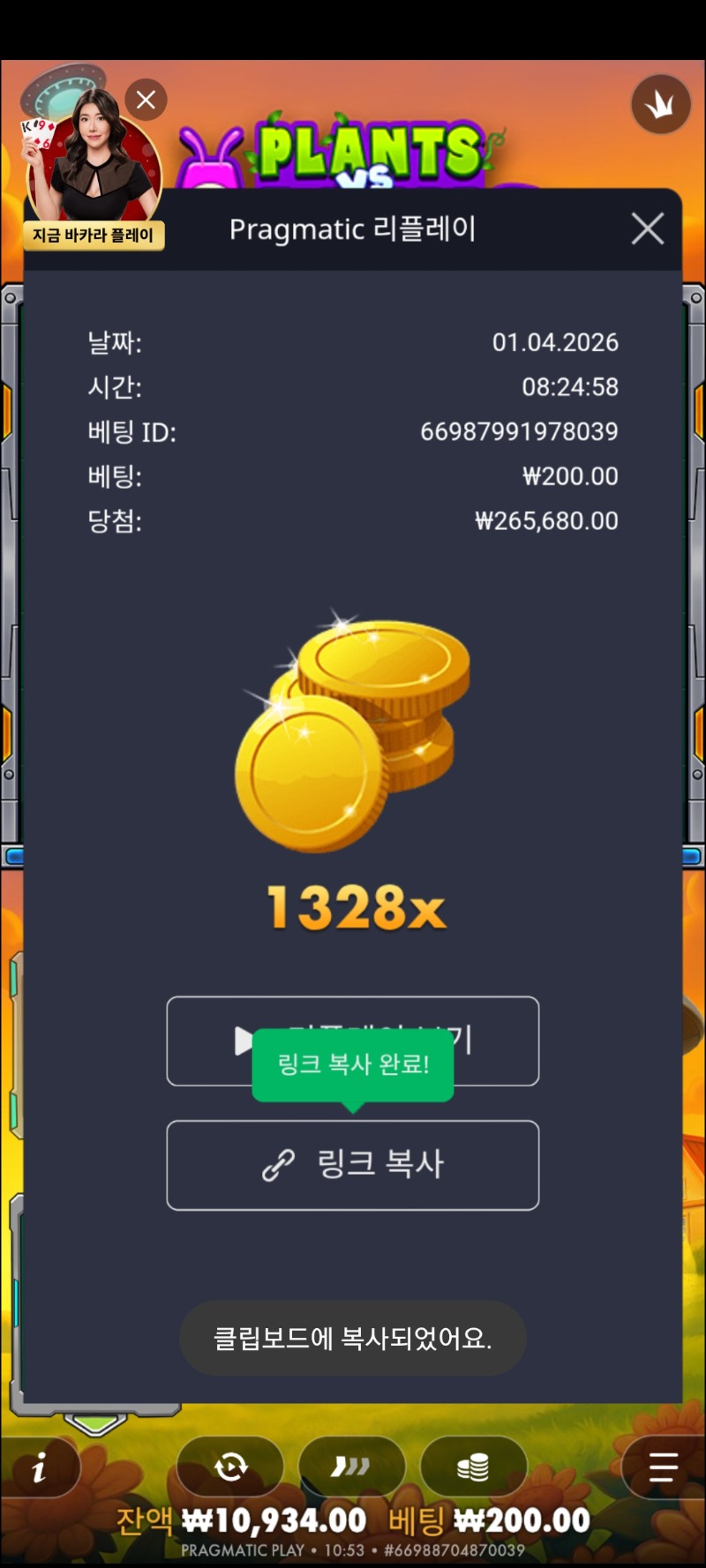The height and width of the screenshot is (1568, 706).
Task: Tap the crown icon at top right
Action: click(x=660, y=105)
